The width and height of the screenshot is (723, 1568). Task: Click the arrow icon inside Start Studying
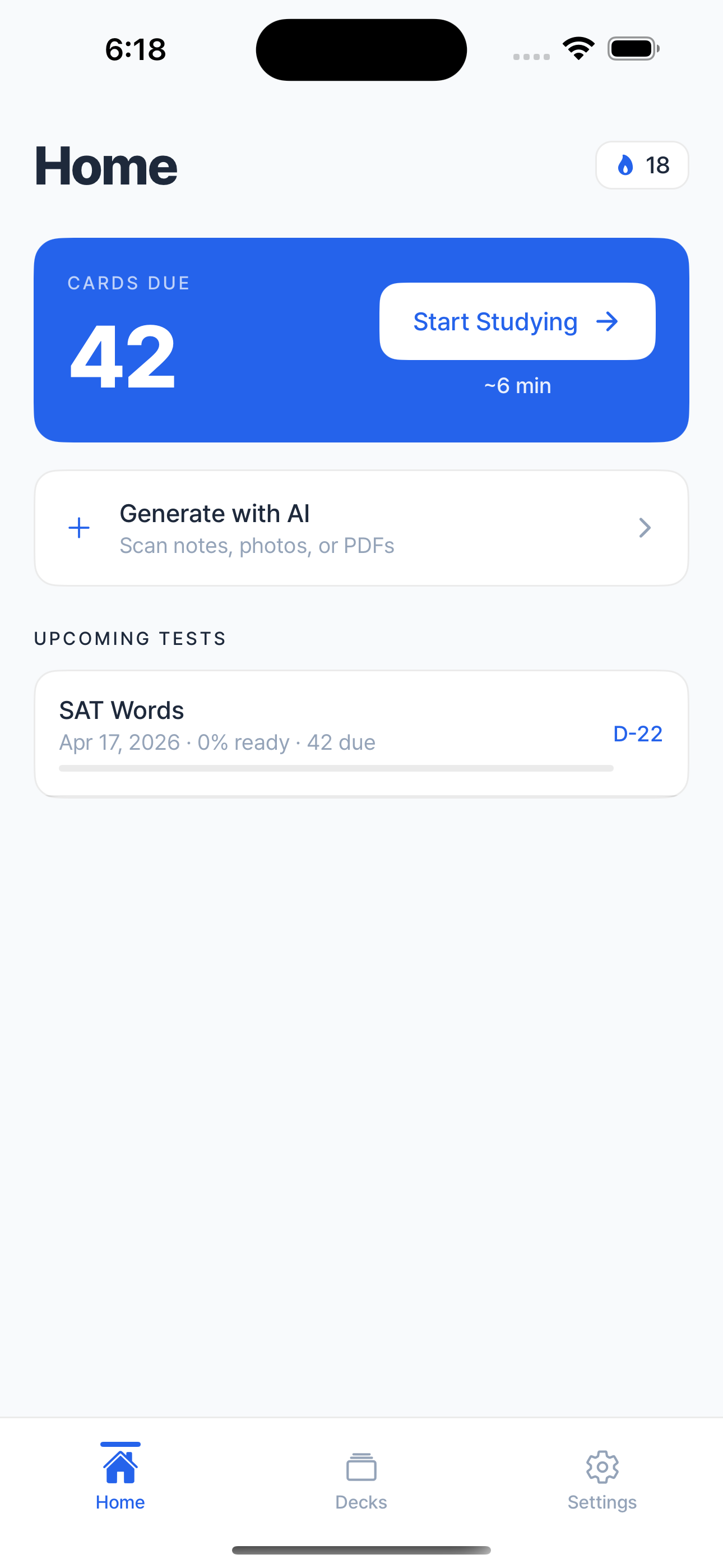609,321
